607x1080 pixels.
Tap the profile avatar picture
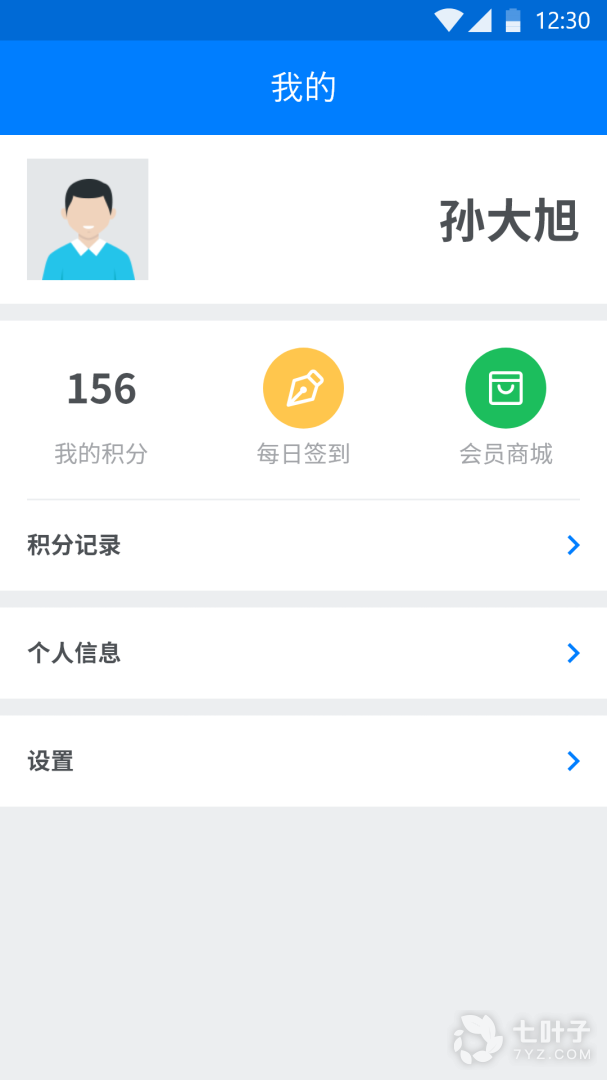pyautogui.click(x=88, y=219)
